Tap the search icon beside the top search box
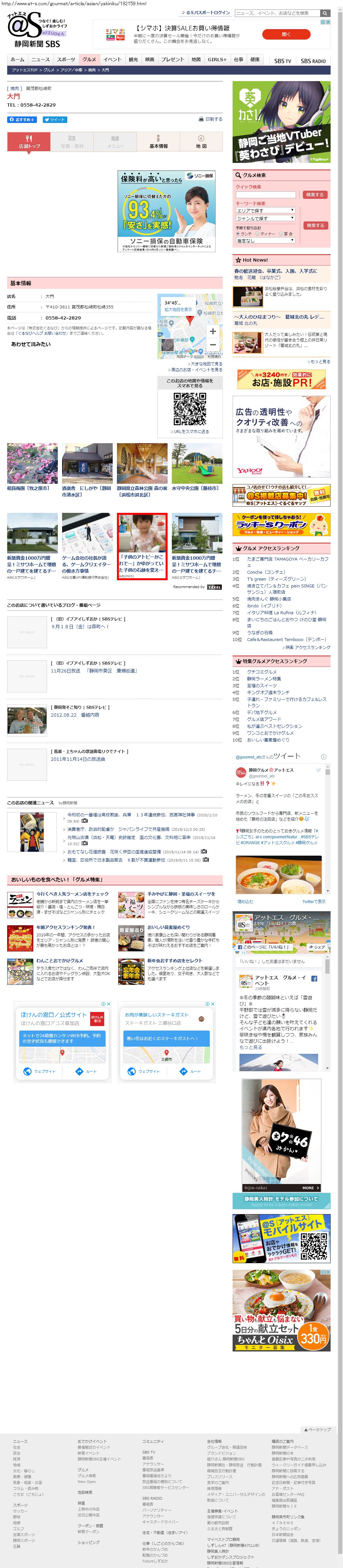This screenshot has width=343, height=1568. pyautogui.click(x=325, y=13)
